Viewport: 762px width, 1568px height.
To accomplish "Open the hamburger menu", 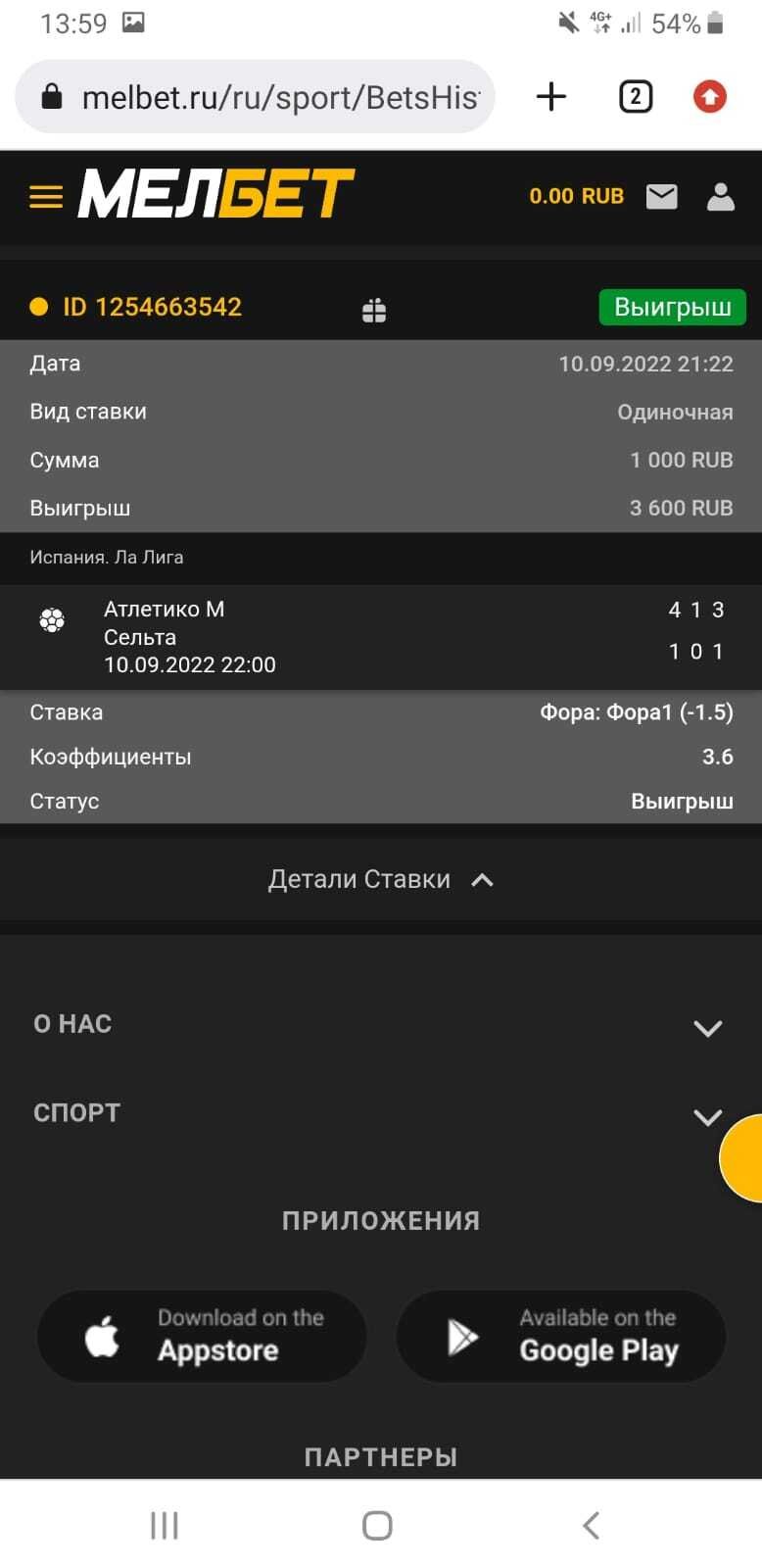I will coord(46,197).
